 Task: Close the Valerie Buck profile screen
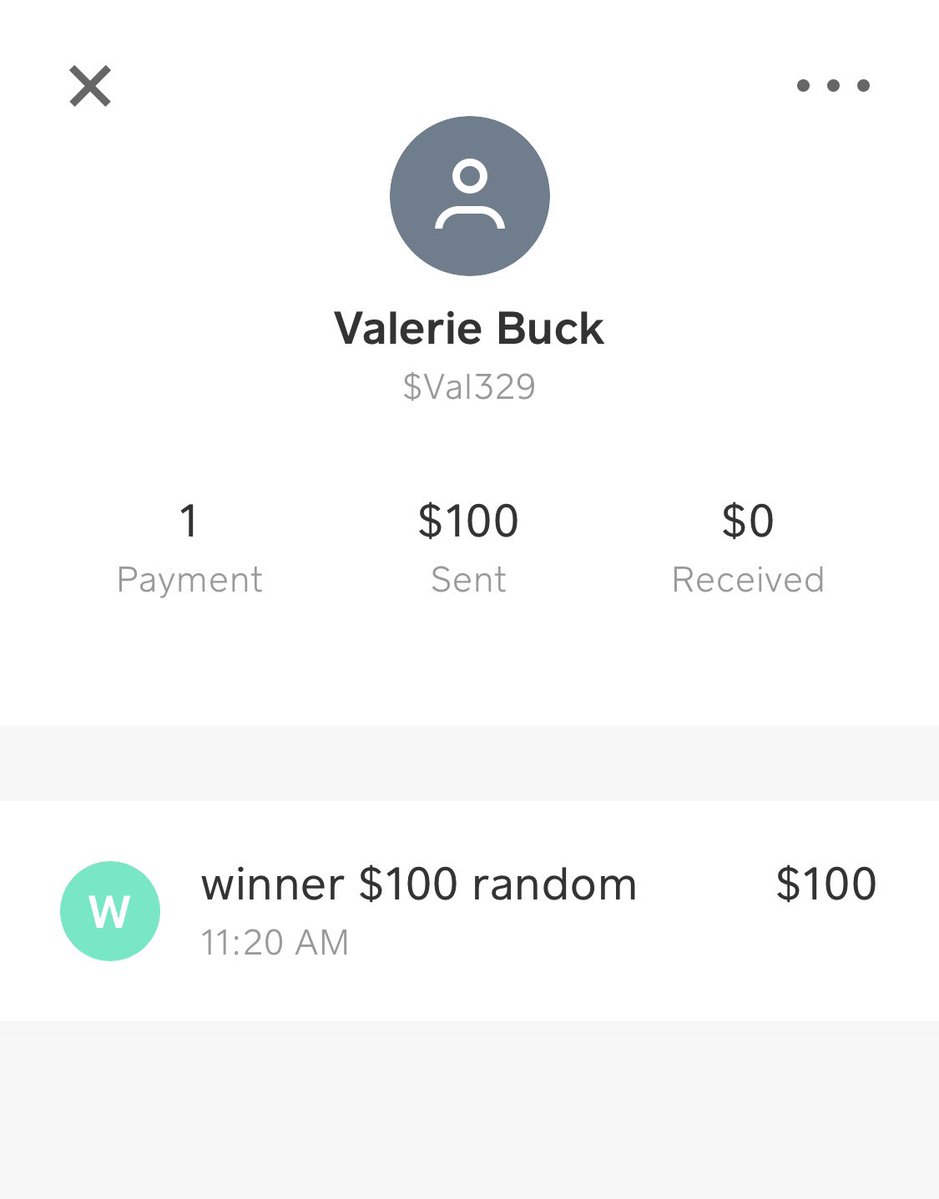coord(90,86)
